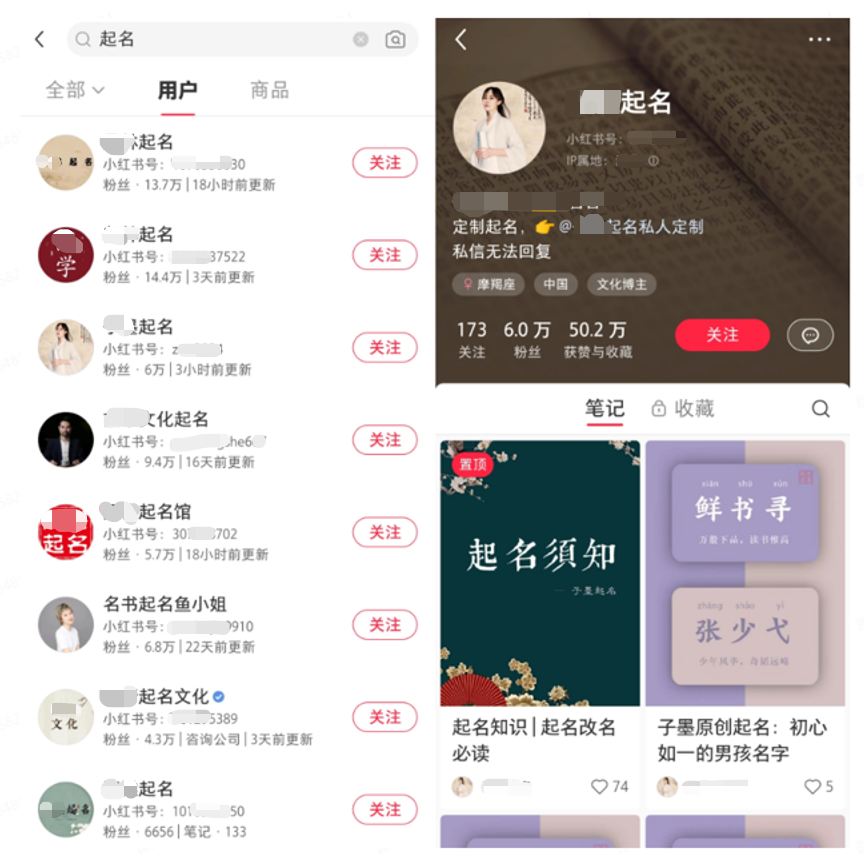This screenshot has width=864, height=857.
Task: Expand the 全部 filter dropdown
Action: pyautogui.click(x=75, y=90)
